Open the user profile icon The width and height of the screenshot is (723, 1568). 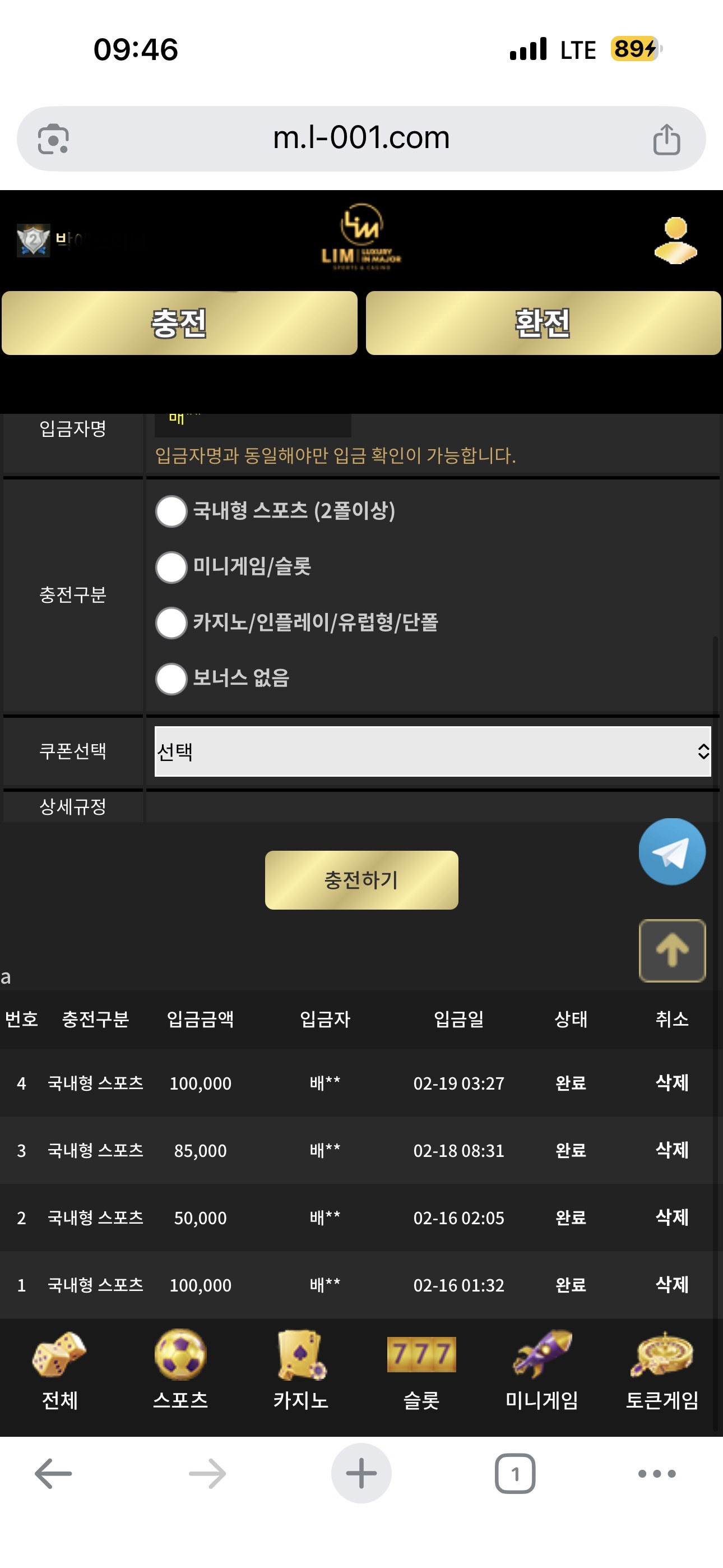coord(675,241)
